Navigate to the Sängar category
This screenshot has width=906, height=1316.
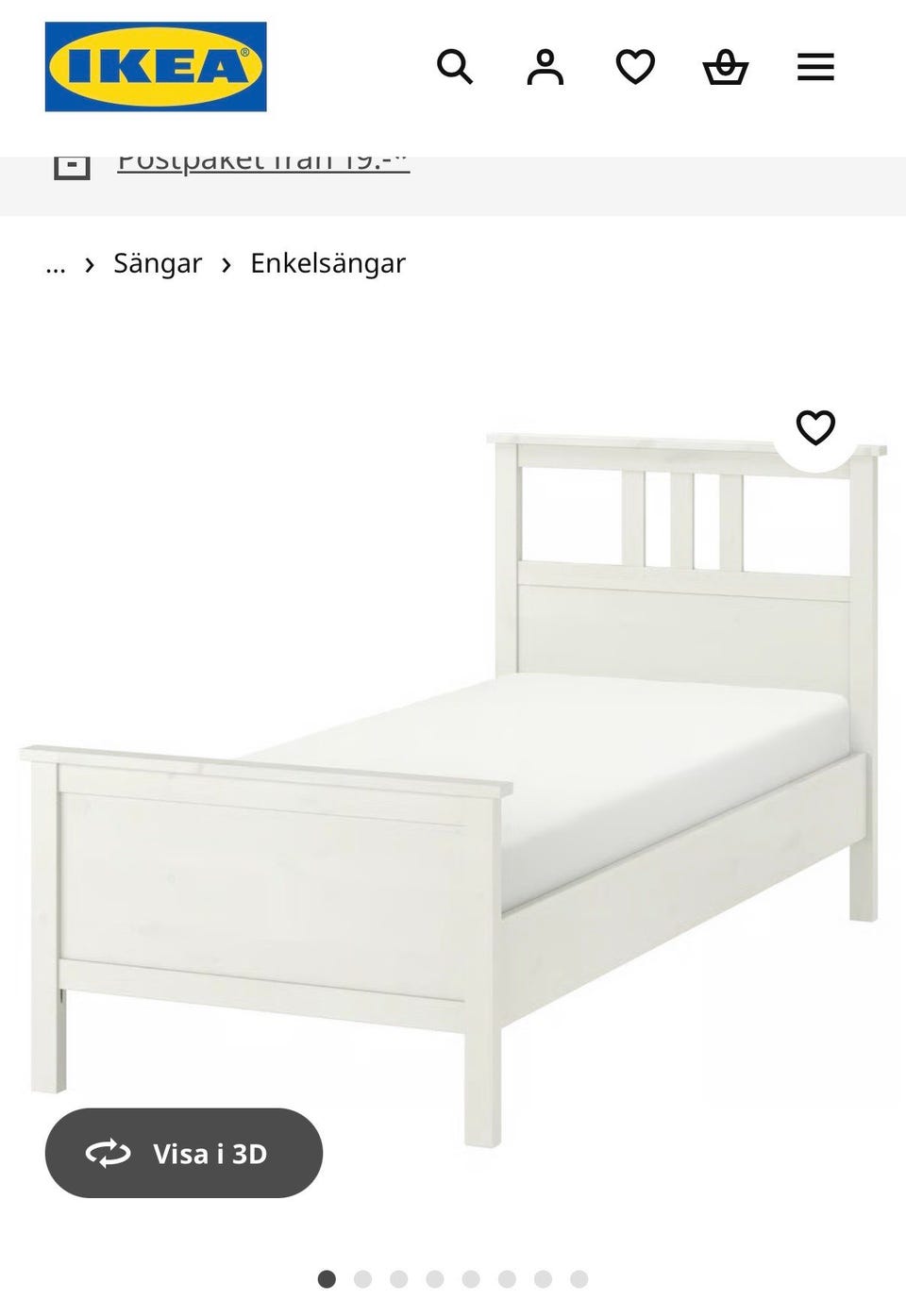[158, 263]
